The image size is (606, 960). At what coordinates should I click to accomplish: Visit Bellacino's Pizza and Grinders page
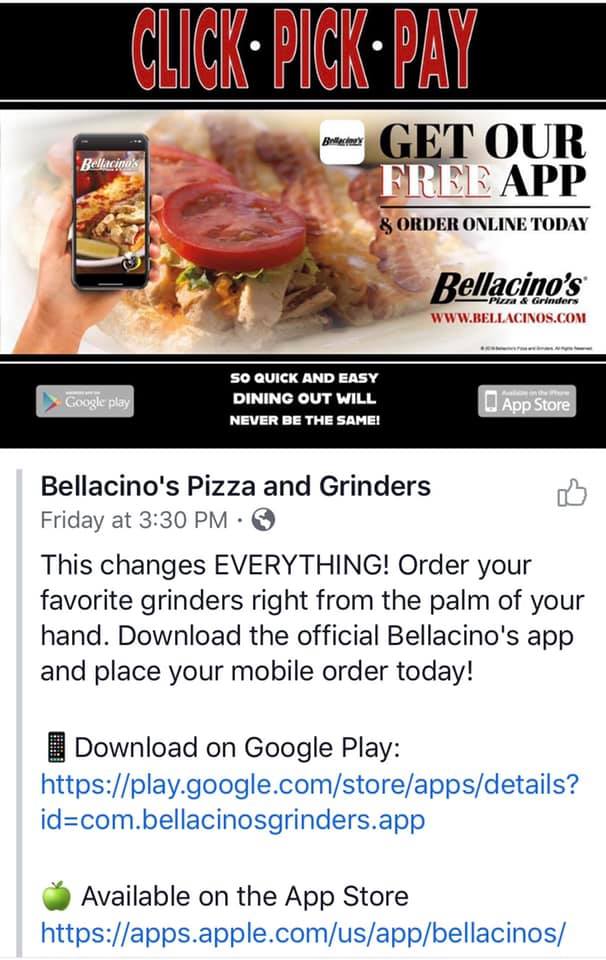[x=236, y=487]
